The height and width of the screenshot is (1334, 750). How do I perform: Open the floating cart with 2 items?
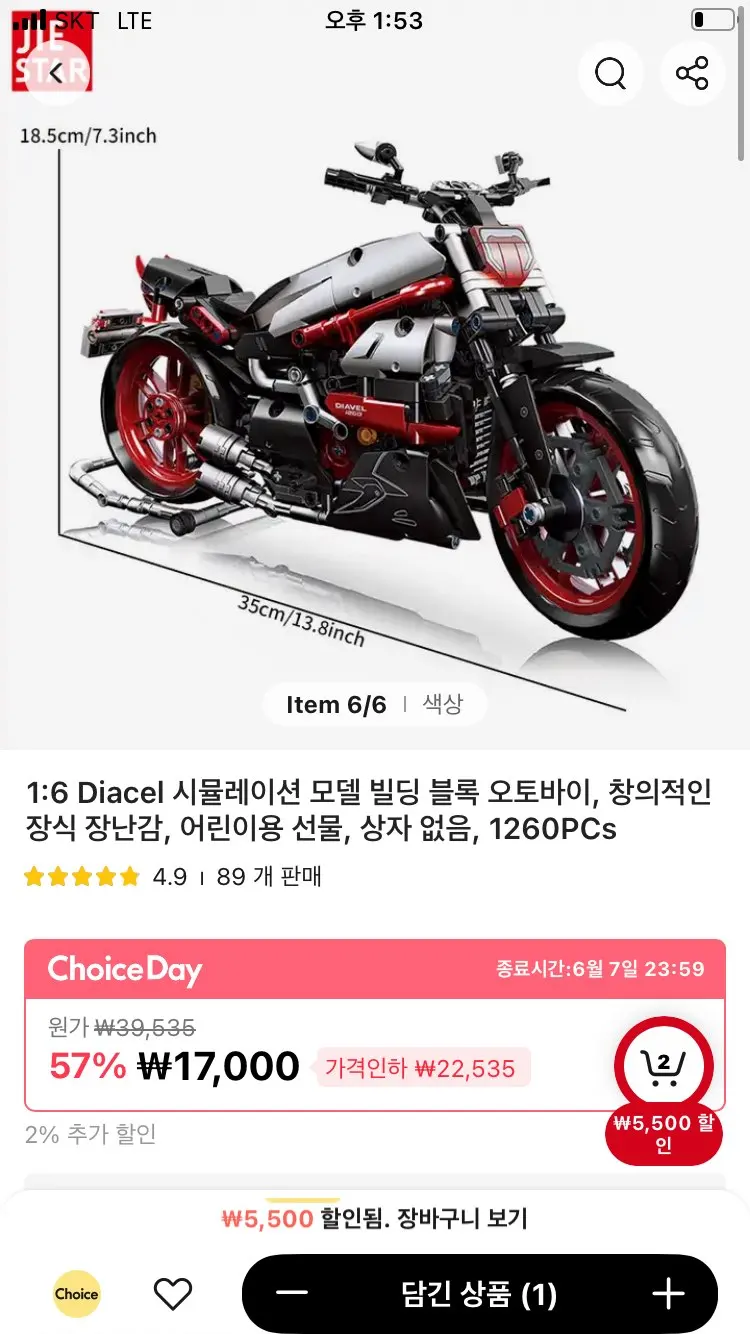663,1066
